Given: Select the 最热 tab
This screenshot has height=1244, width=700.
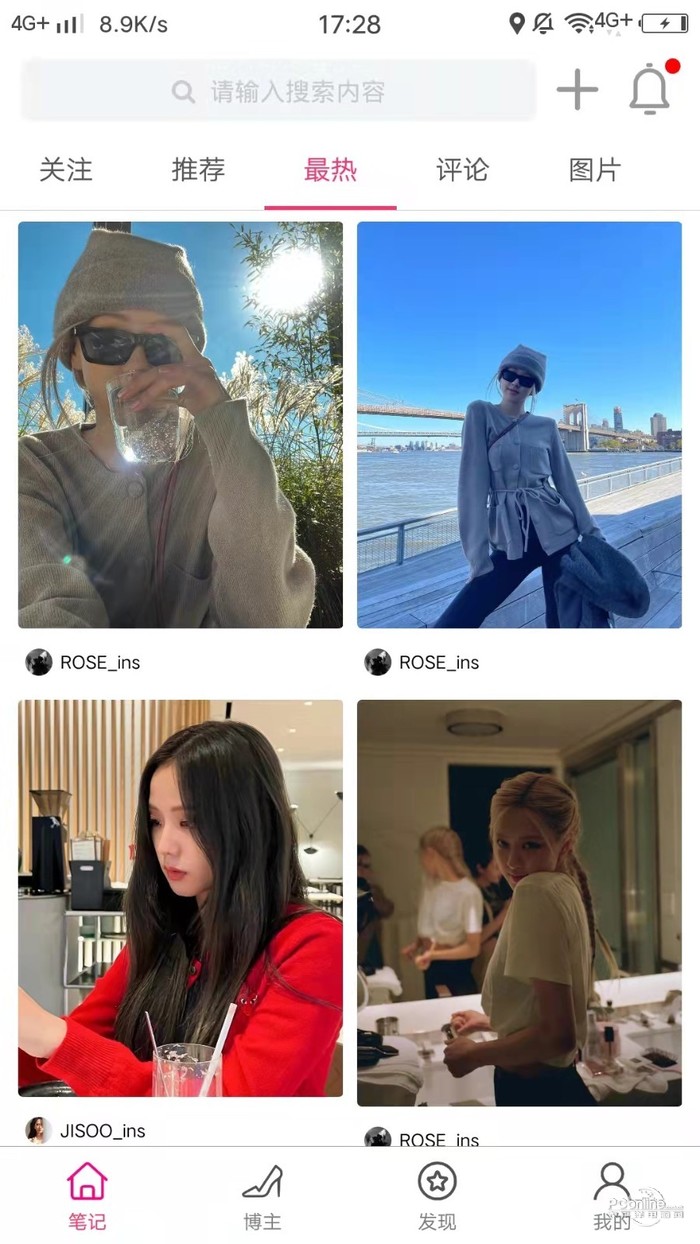Looking at the screenshot, I should coord(330,170).
